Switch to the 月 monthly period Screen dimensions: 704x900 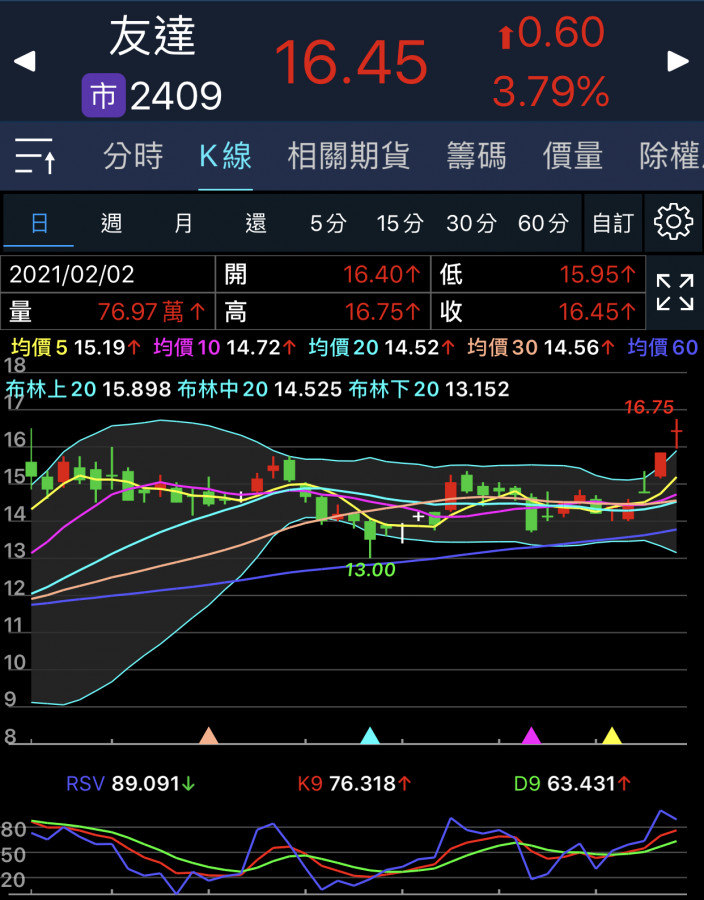(x=183, y=223)
